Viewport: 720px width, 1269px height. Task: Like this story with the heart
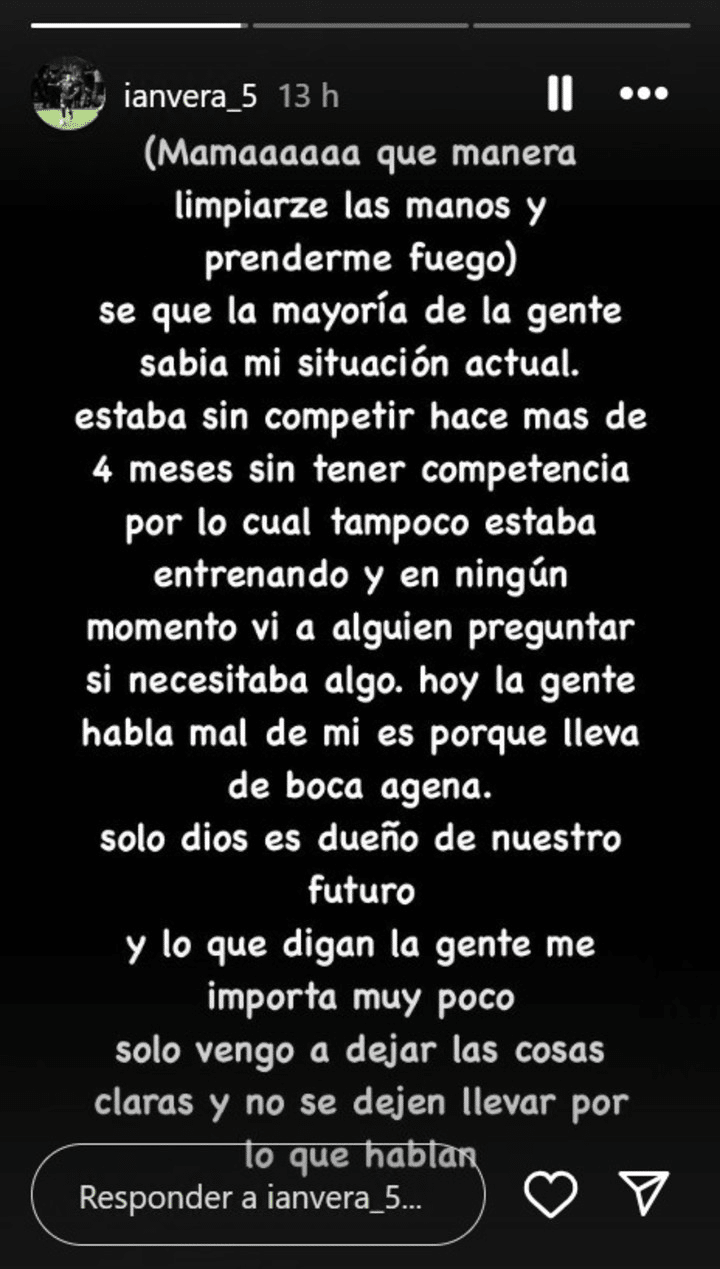point(551,1193)
